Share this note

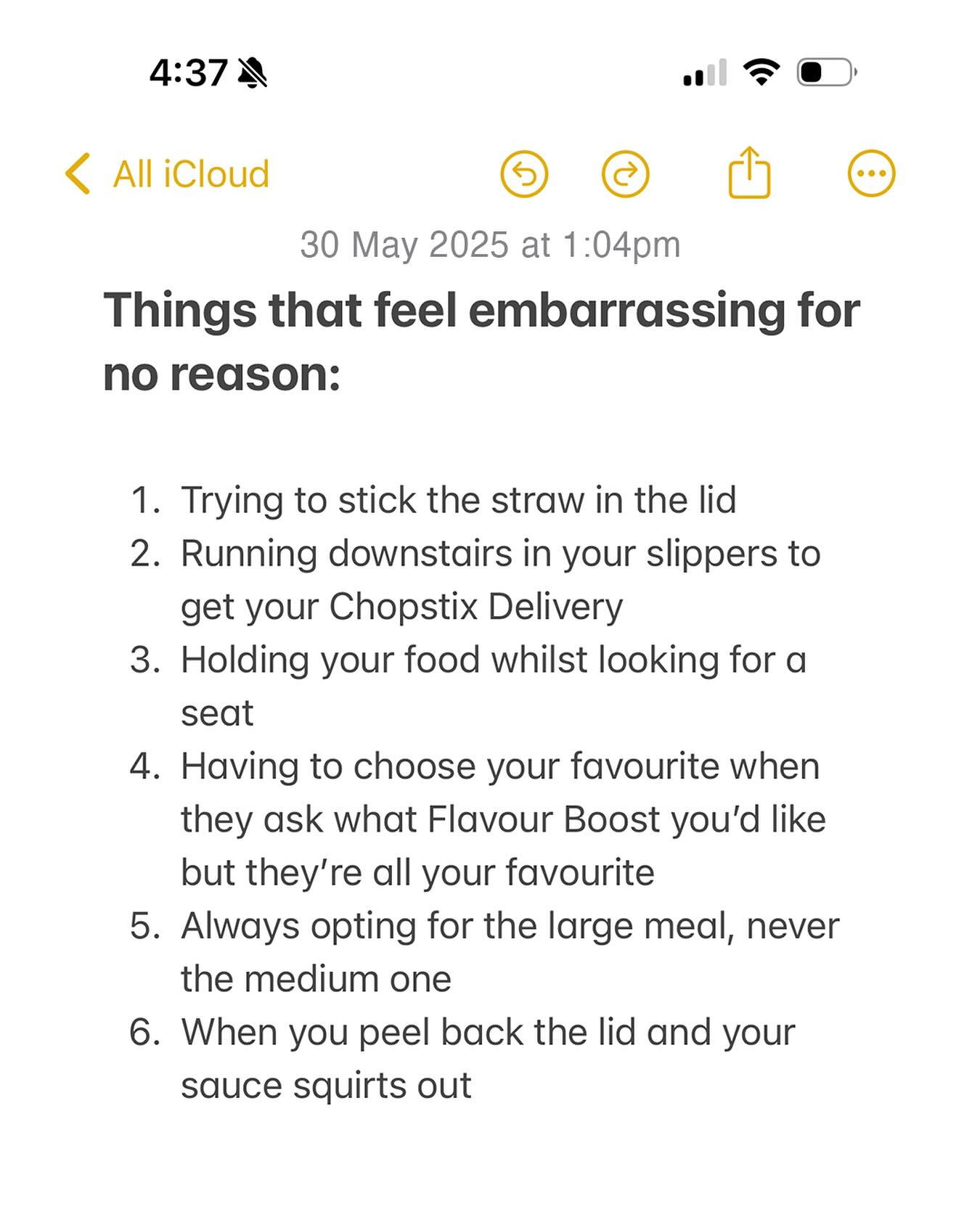749,173
